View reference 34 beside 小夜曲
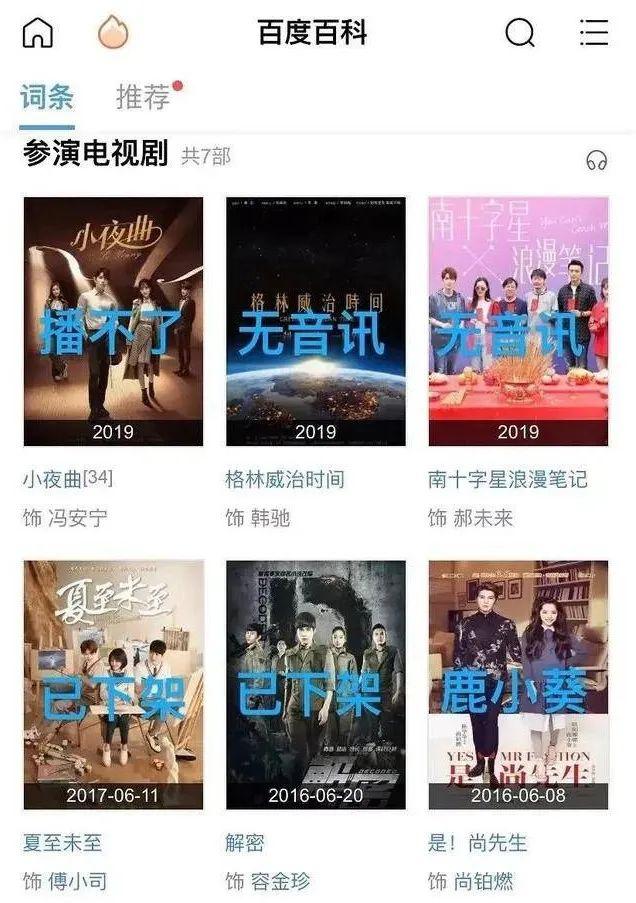 [x=99, y=478]
